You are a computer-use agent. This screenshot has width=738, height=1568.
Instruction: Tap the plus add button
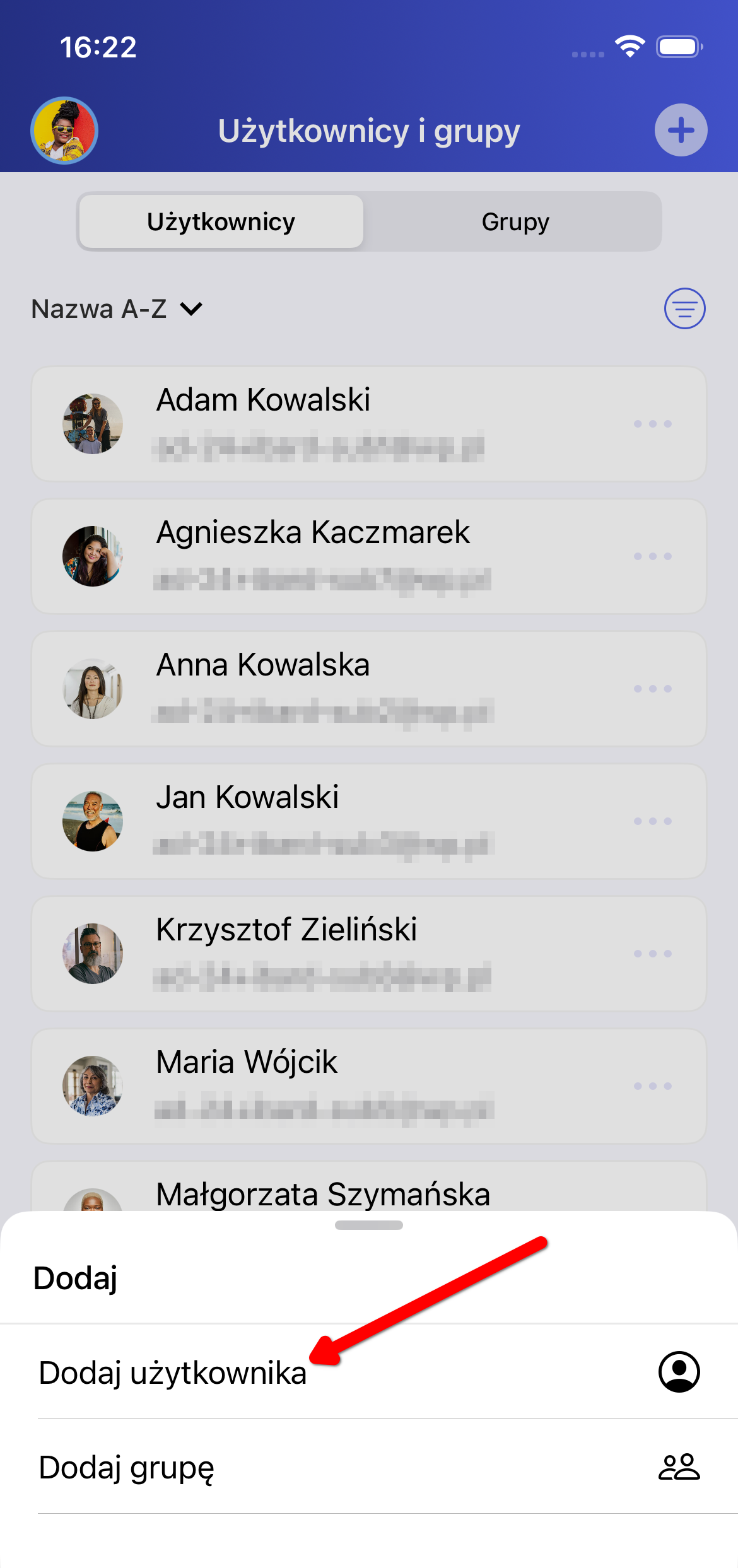tap(681, 130)
